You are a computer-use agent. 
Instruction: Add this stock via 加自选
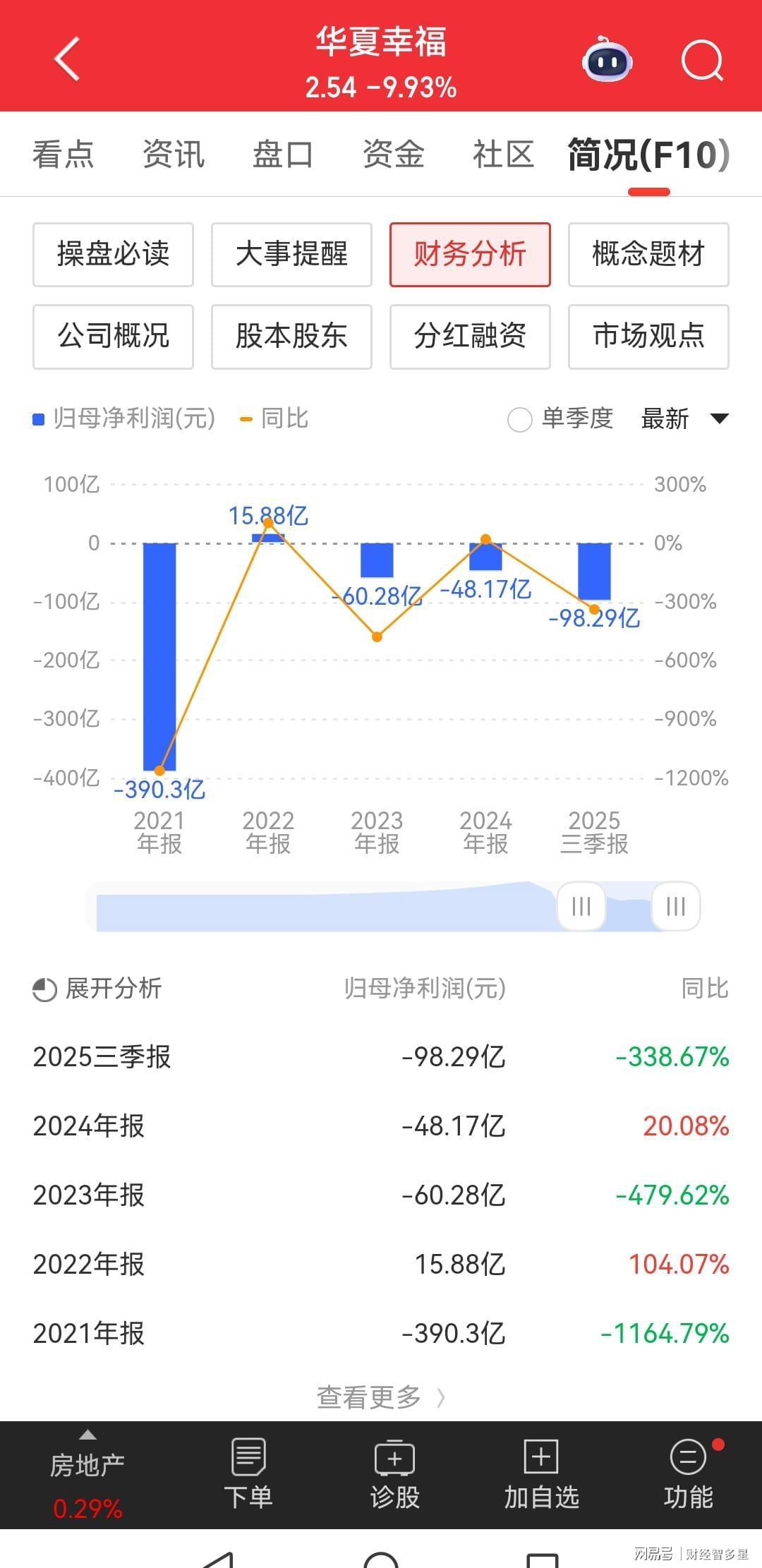(x=541, y=1476)
